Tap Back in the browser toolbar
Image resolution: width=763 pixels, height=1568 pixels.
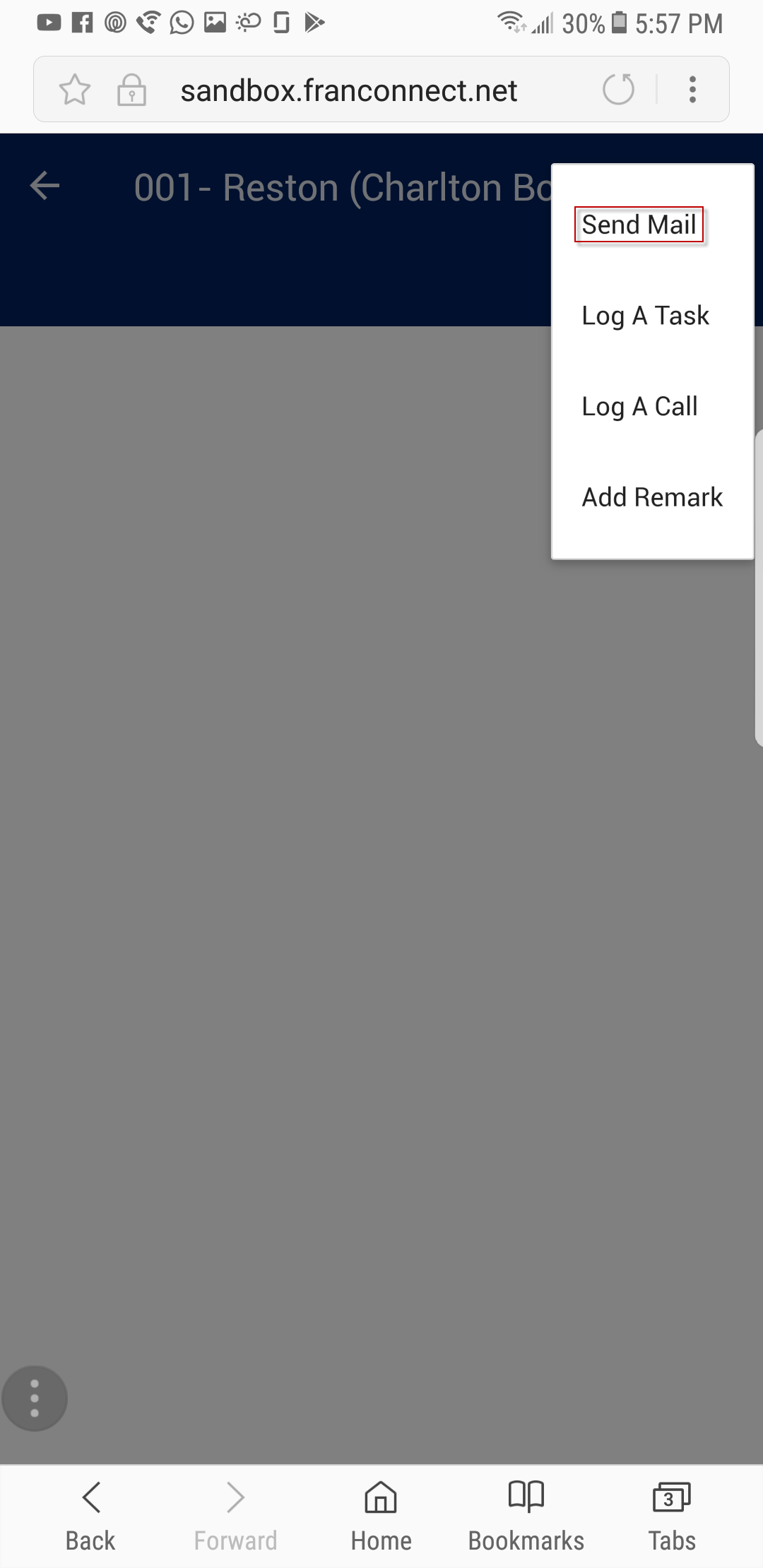(90, 1516)
